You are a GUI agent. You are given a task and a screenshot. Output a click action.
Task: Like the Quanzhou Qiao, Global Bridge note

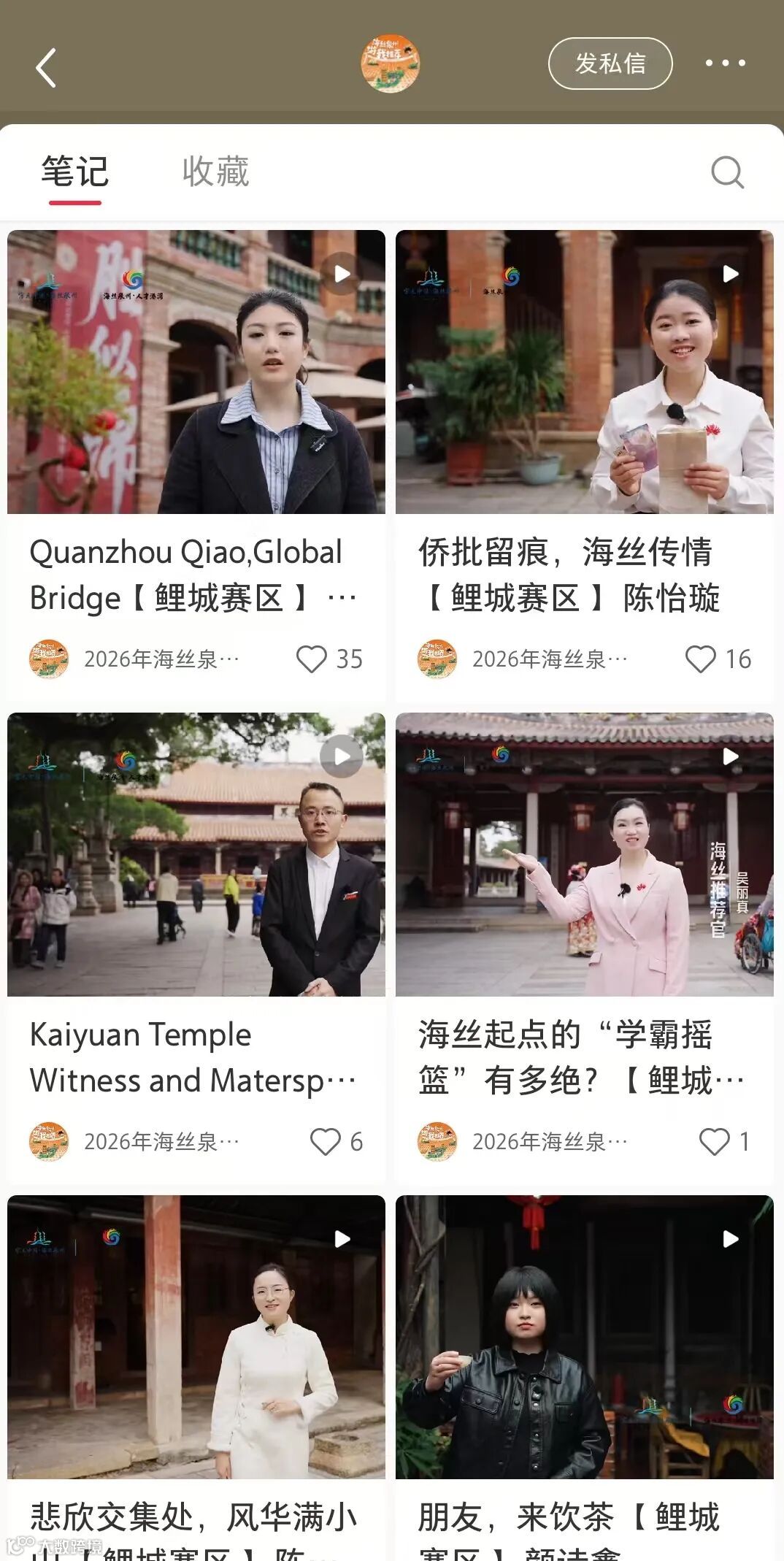312,659
